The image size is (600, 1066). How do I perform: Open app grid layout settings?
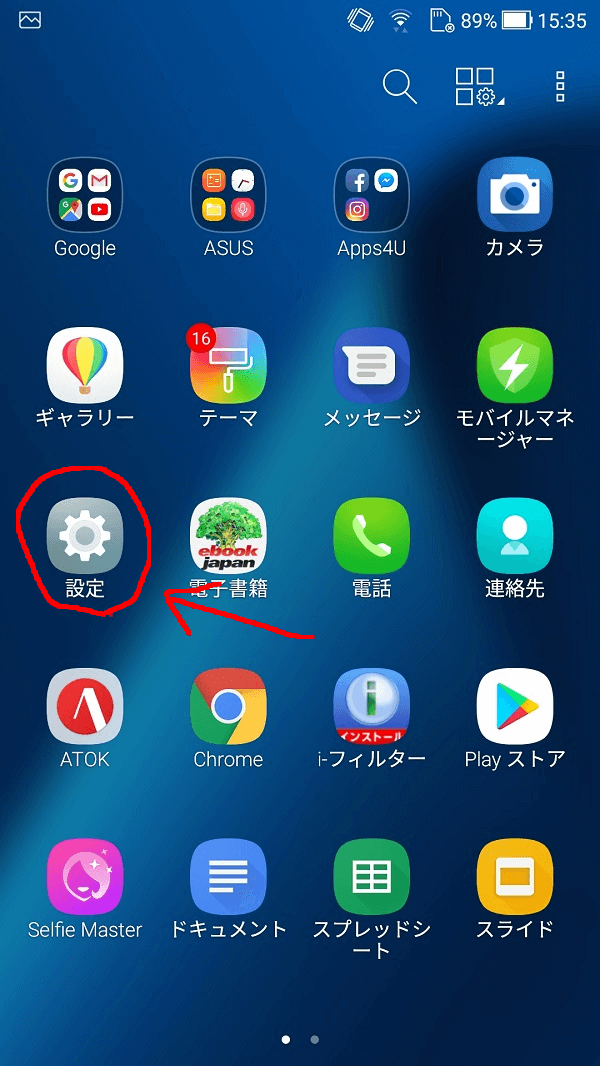coord(476,87)
